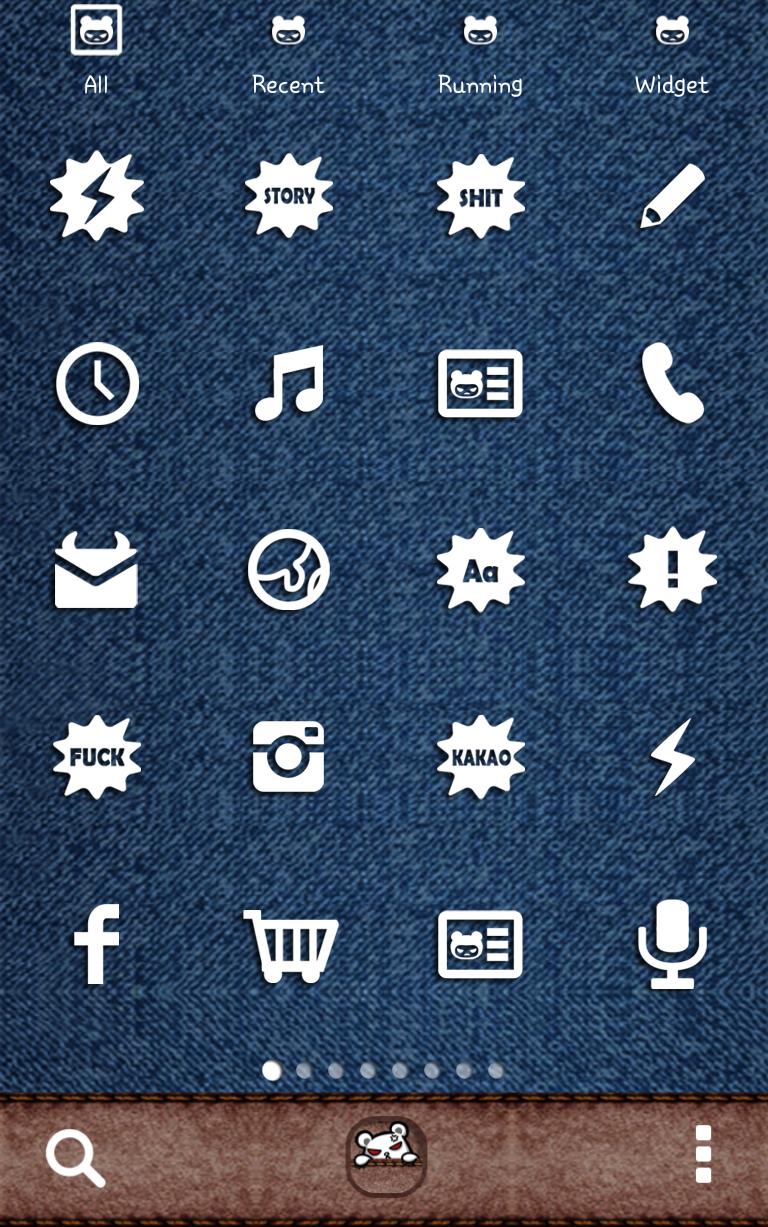Open the microphone voice app
Viewport: 768px width, 1227px height.
(x=673, y=944)
